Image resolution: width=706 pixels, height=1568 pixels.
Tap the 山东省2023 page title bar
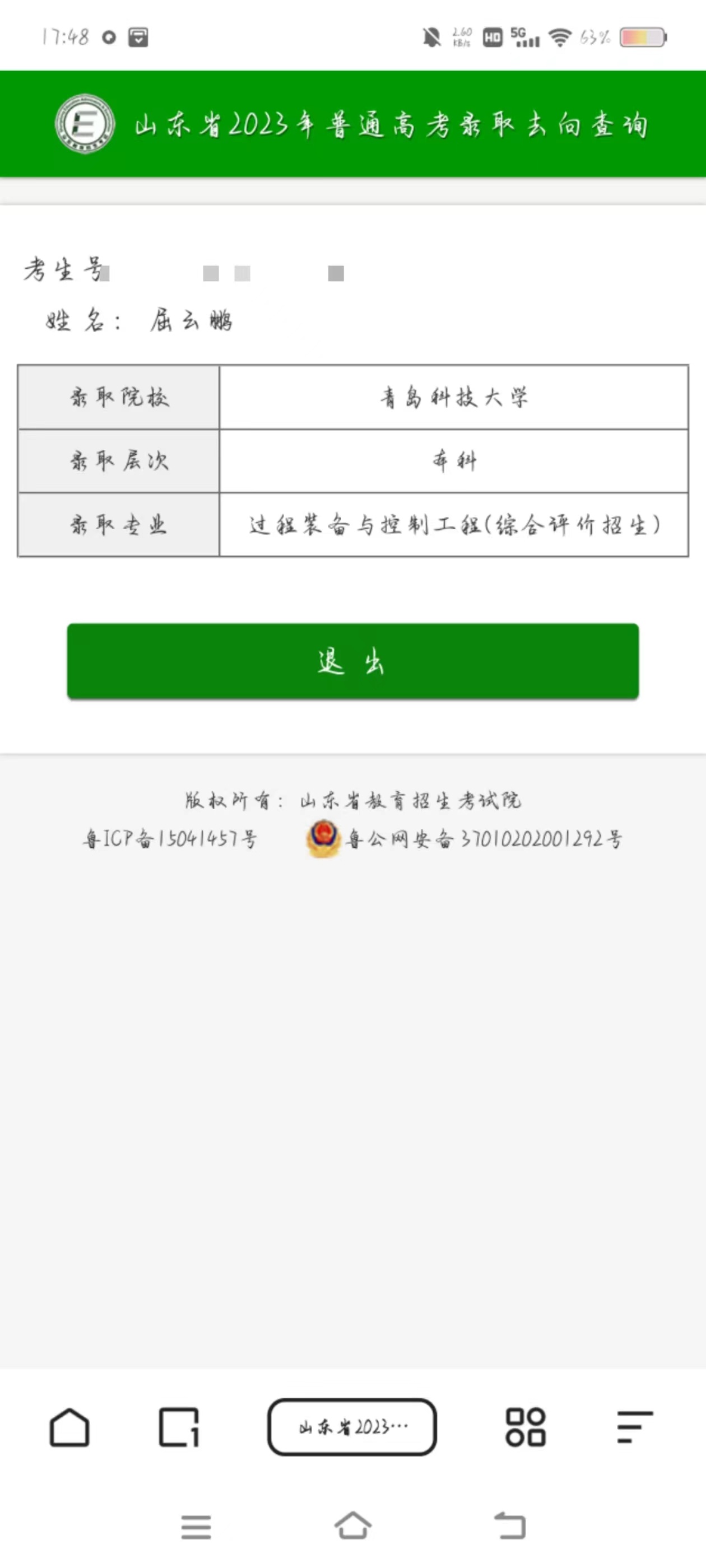[x=352, y=1427]
